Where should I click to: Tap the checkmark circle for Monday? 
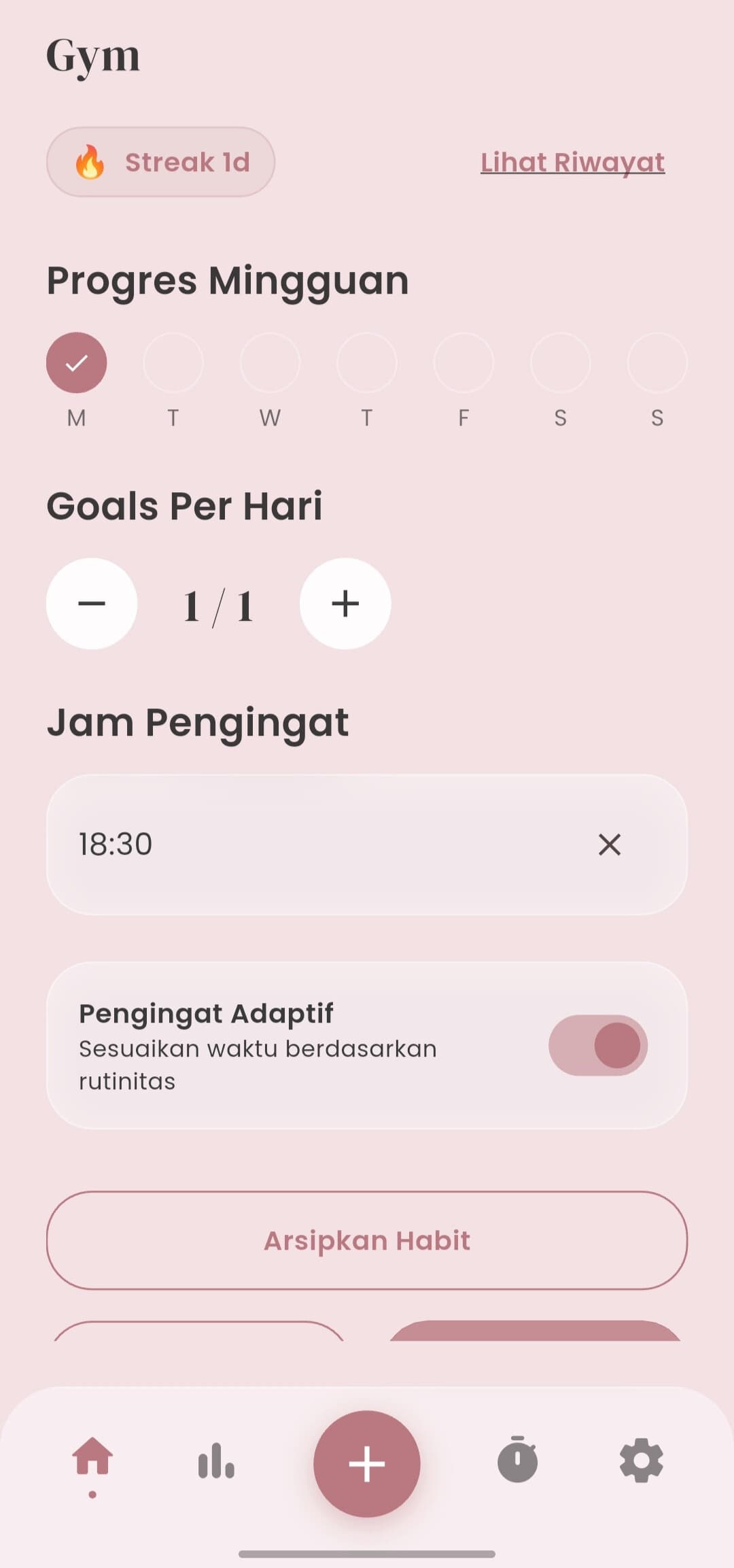click(77, 362)
